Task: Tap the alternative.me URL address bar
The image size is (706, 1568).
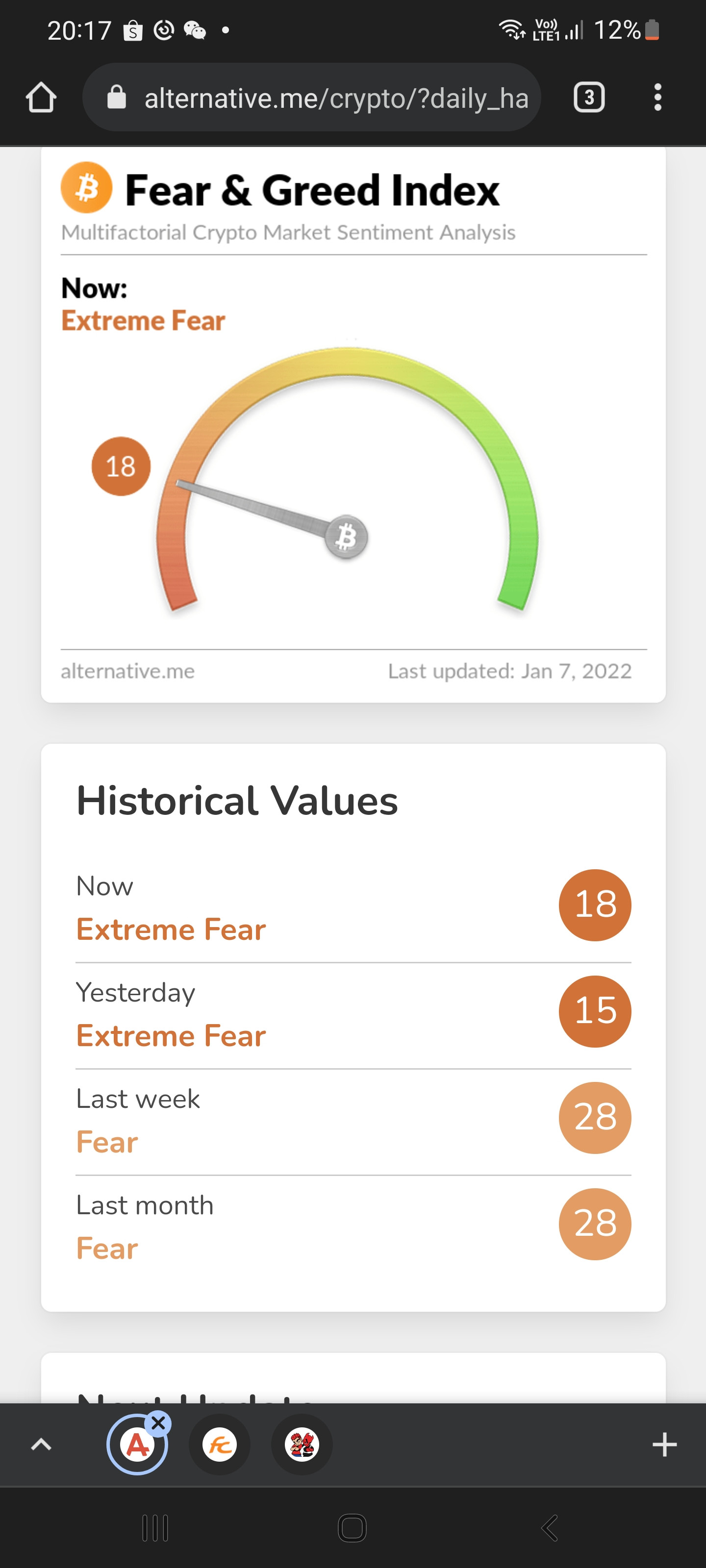Action: coord(311,98)
